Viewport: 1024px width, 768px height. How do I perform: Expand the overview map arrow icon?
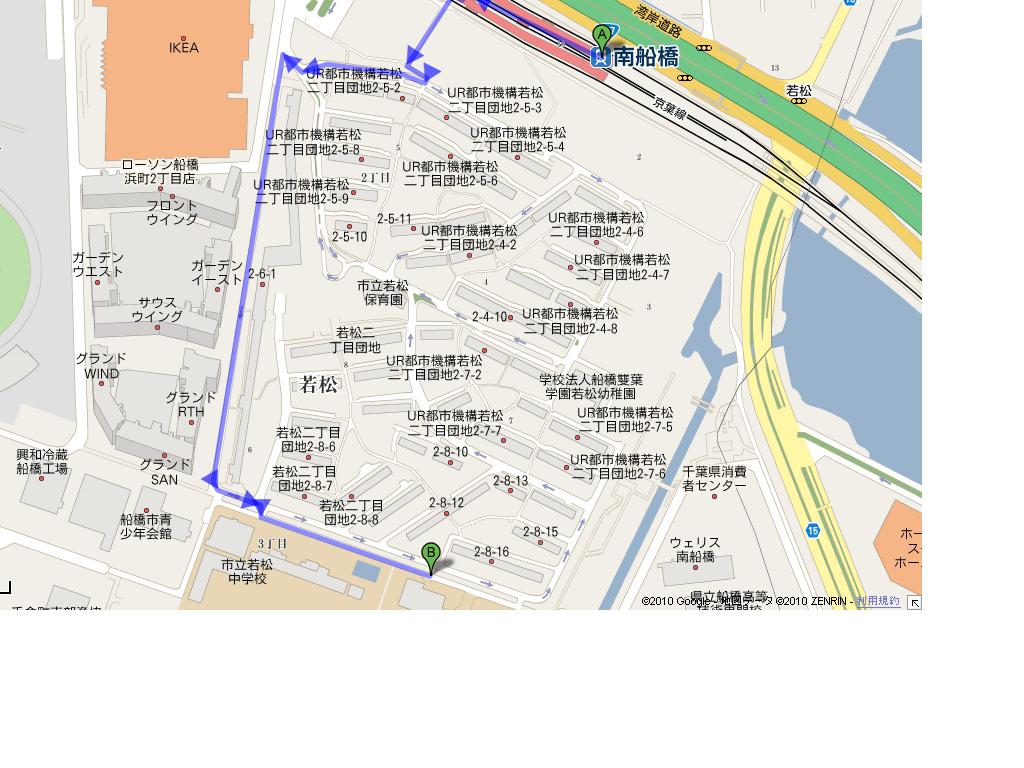(913, 602)
